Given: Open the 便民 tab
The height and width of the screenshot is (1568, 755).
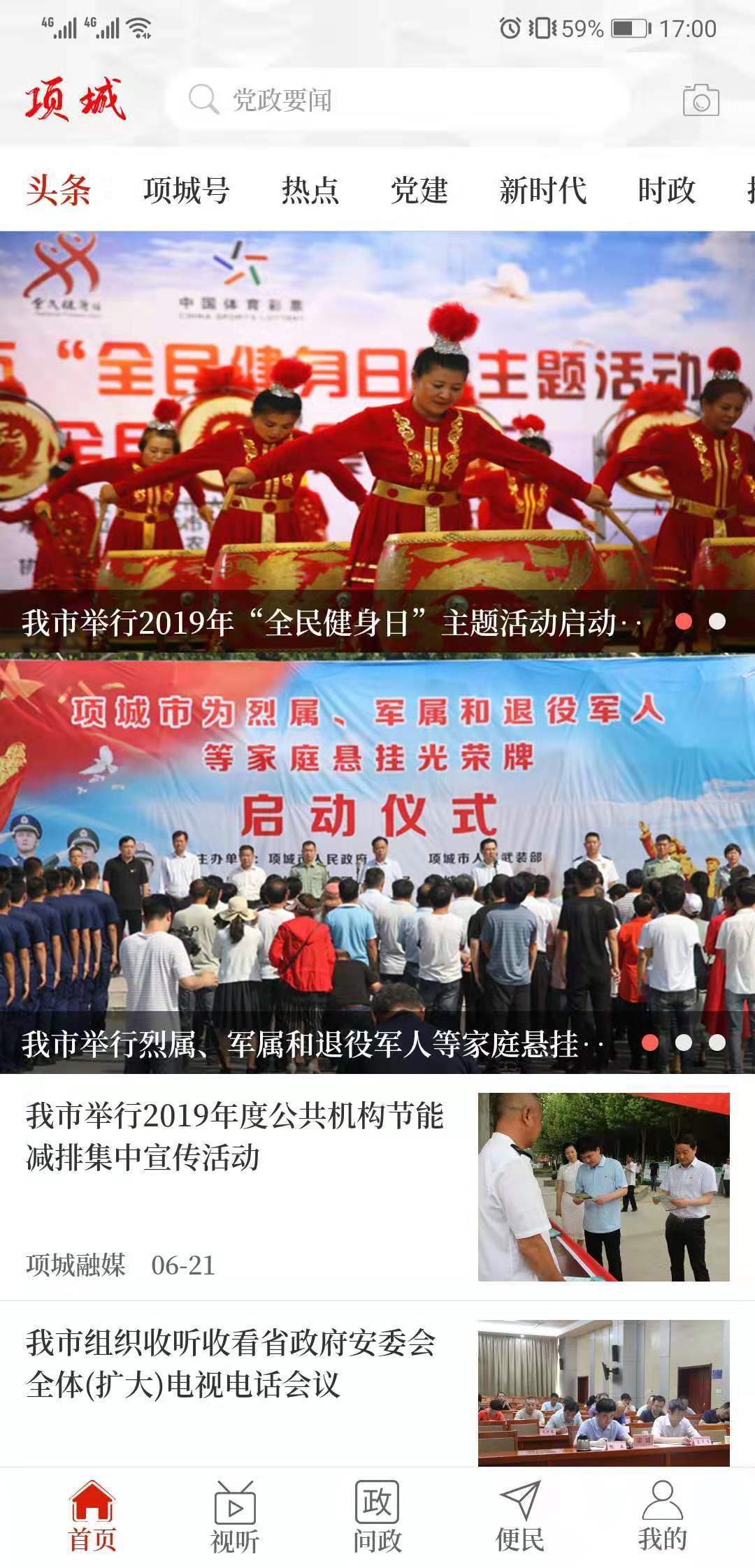Looking at the screenshot, I should [x=520, y=1518].
